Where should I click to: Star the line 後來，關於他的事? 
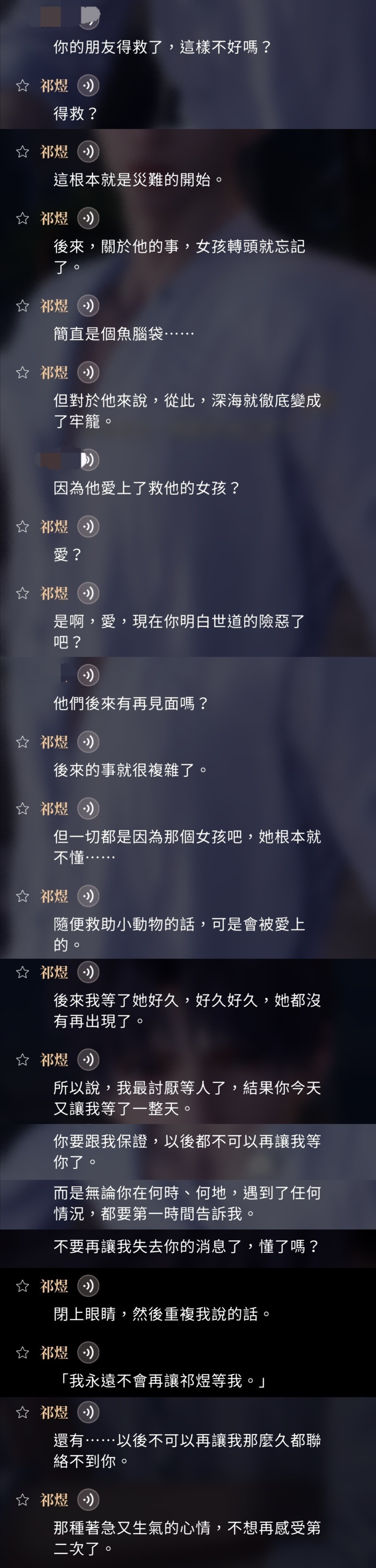coord(23,218)
